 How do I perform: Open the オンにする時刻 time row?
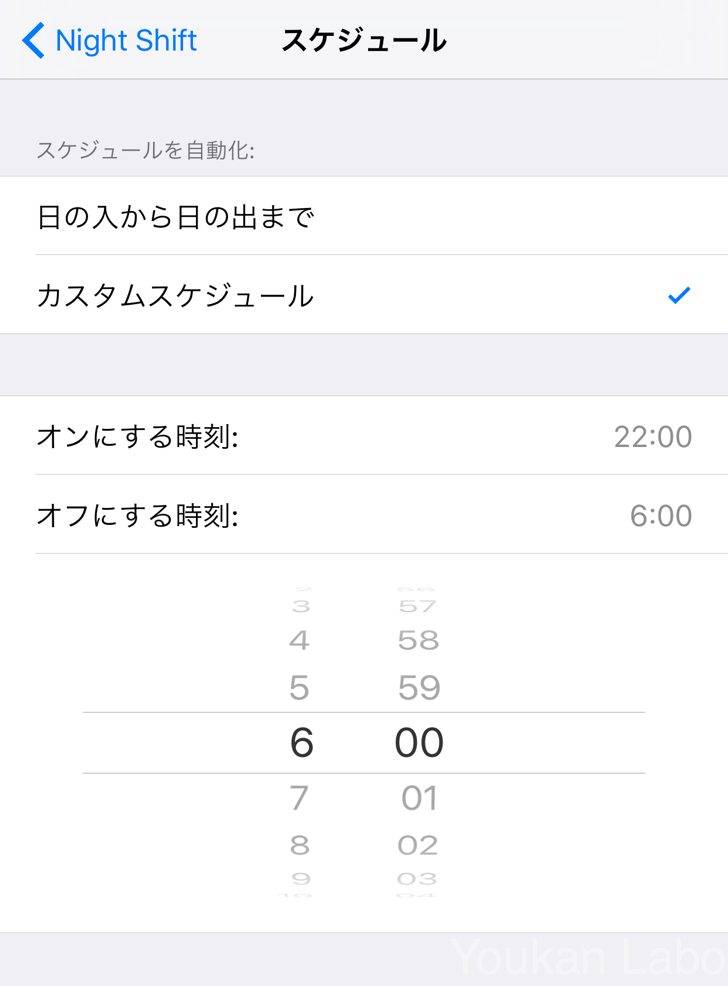364,437
